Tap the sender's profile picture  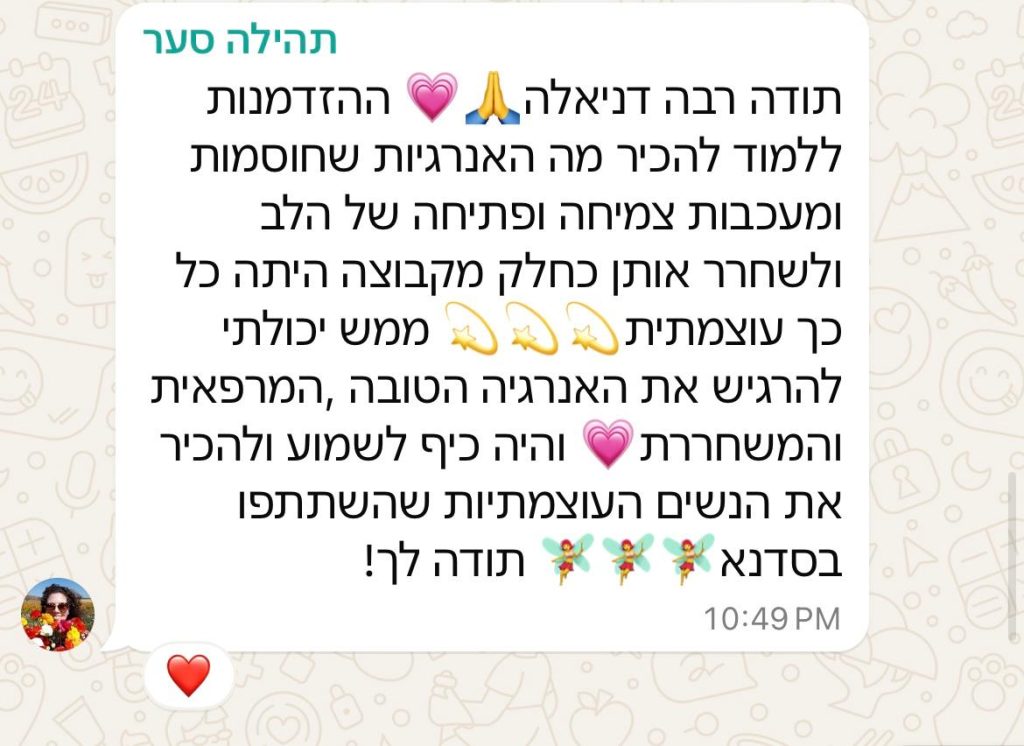[x=57, y=614]
